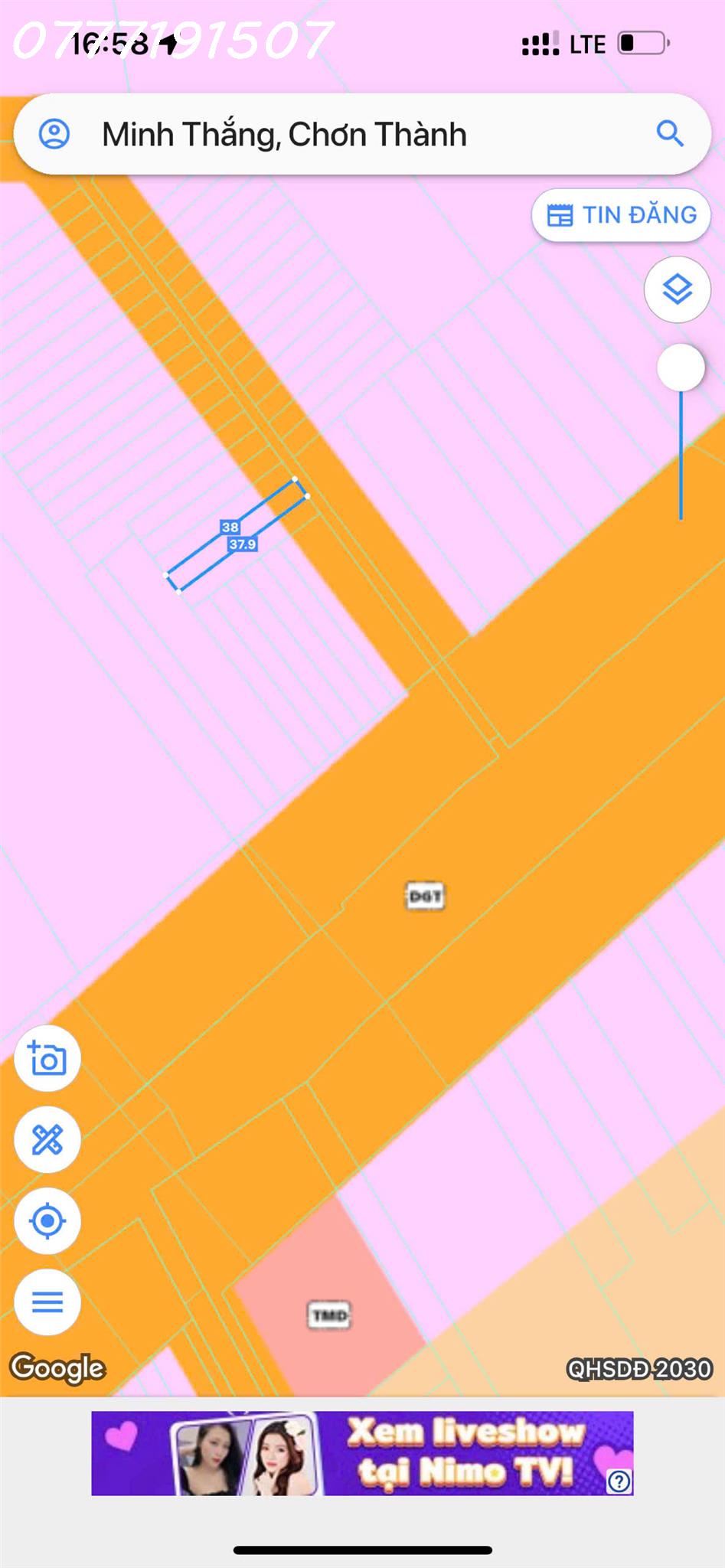Open the ruler measuring tool
This screenshot has width=725, height=1568.
coord(47,1140)
